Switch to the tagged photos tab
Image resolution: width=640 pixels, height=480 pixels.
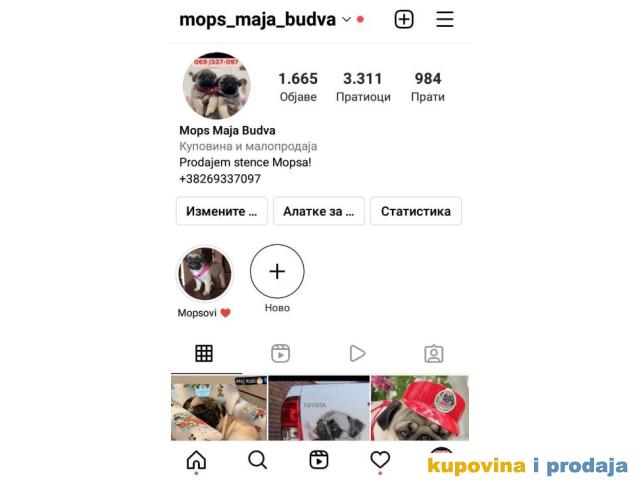click(433, 353)
